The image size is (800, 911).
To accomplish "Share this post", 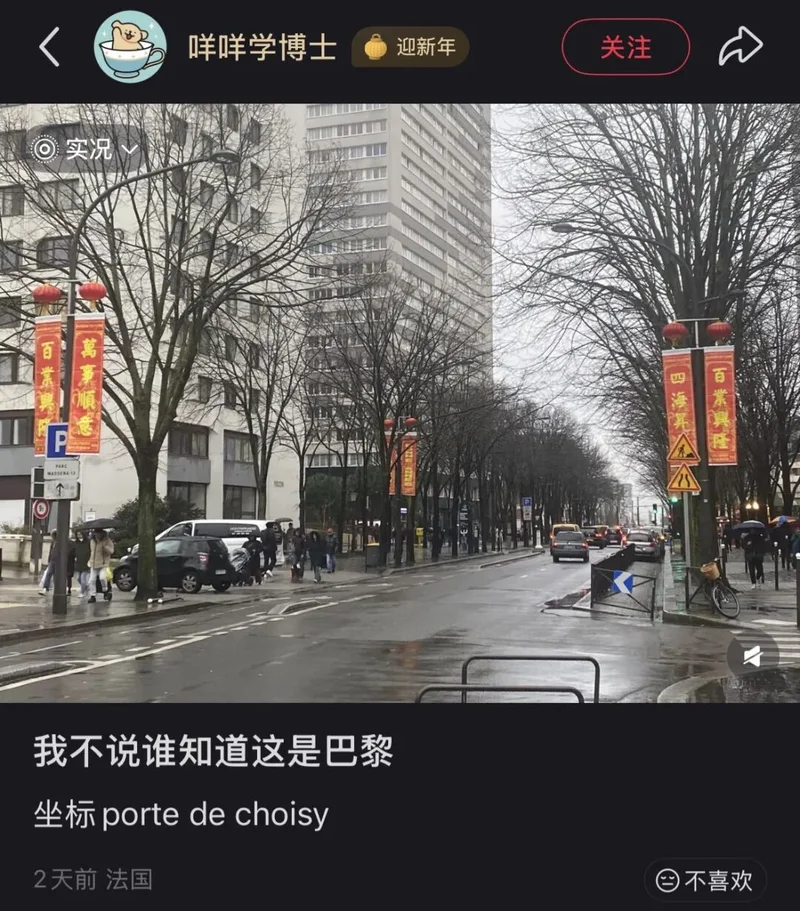I will point(740,46).
